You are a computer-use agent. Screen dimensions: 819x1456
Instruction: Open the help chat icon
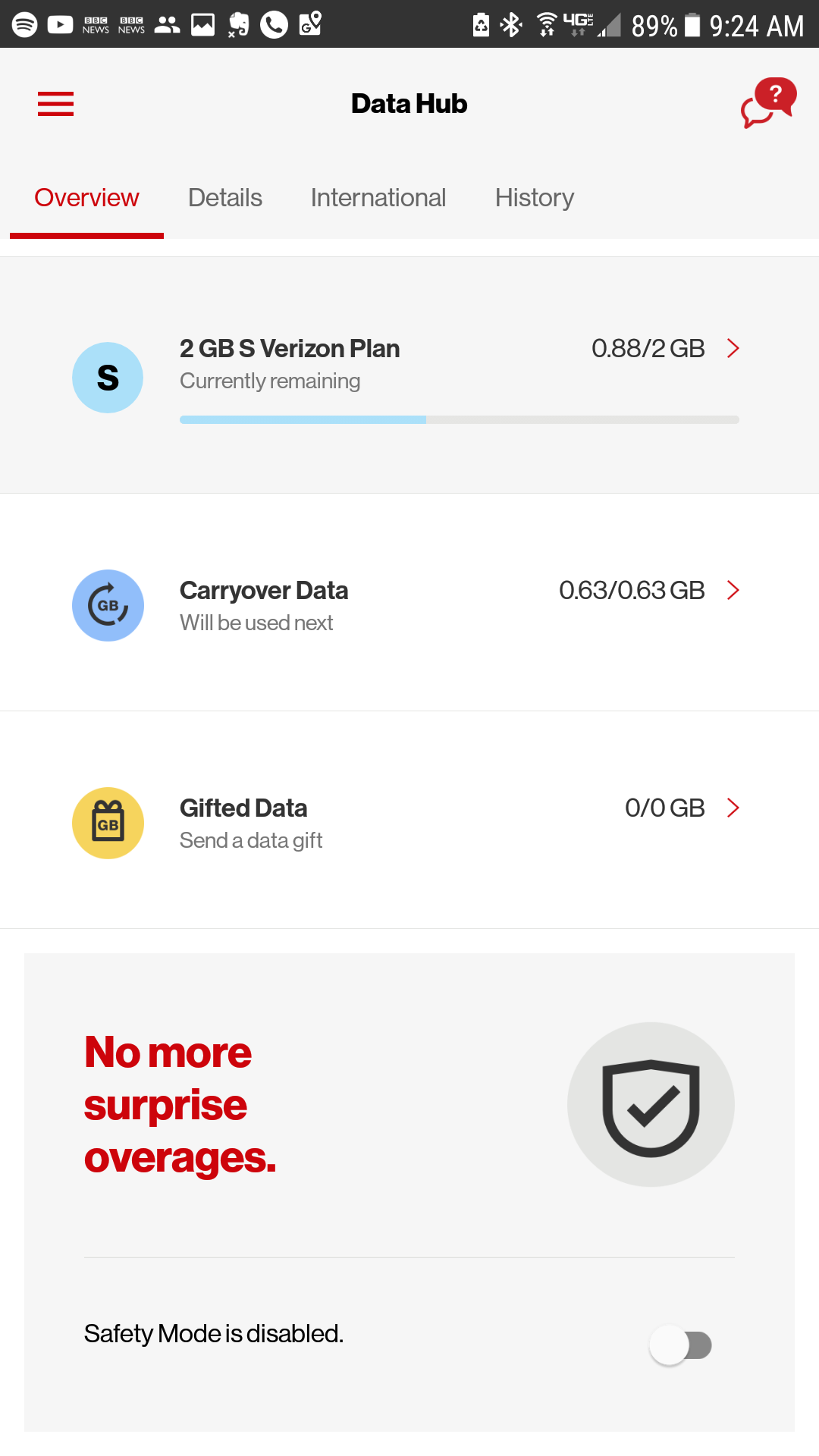[768, 103]
